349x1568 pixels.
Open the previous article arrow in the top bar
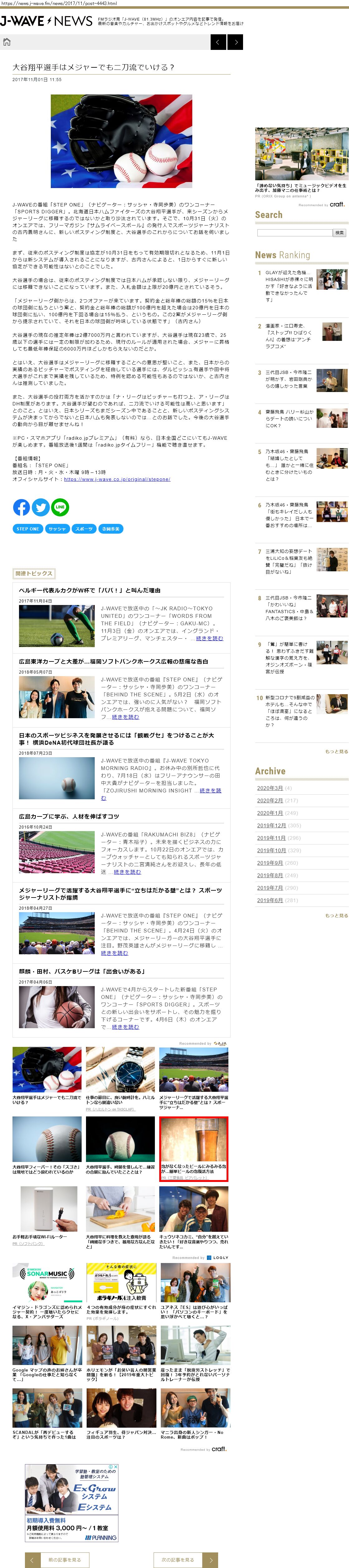click(x=218, y=42)
